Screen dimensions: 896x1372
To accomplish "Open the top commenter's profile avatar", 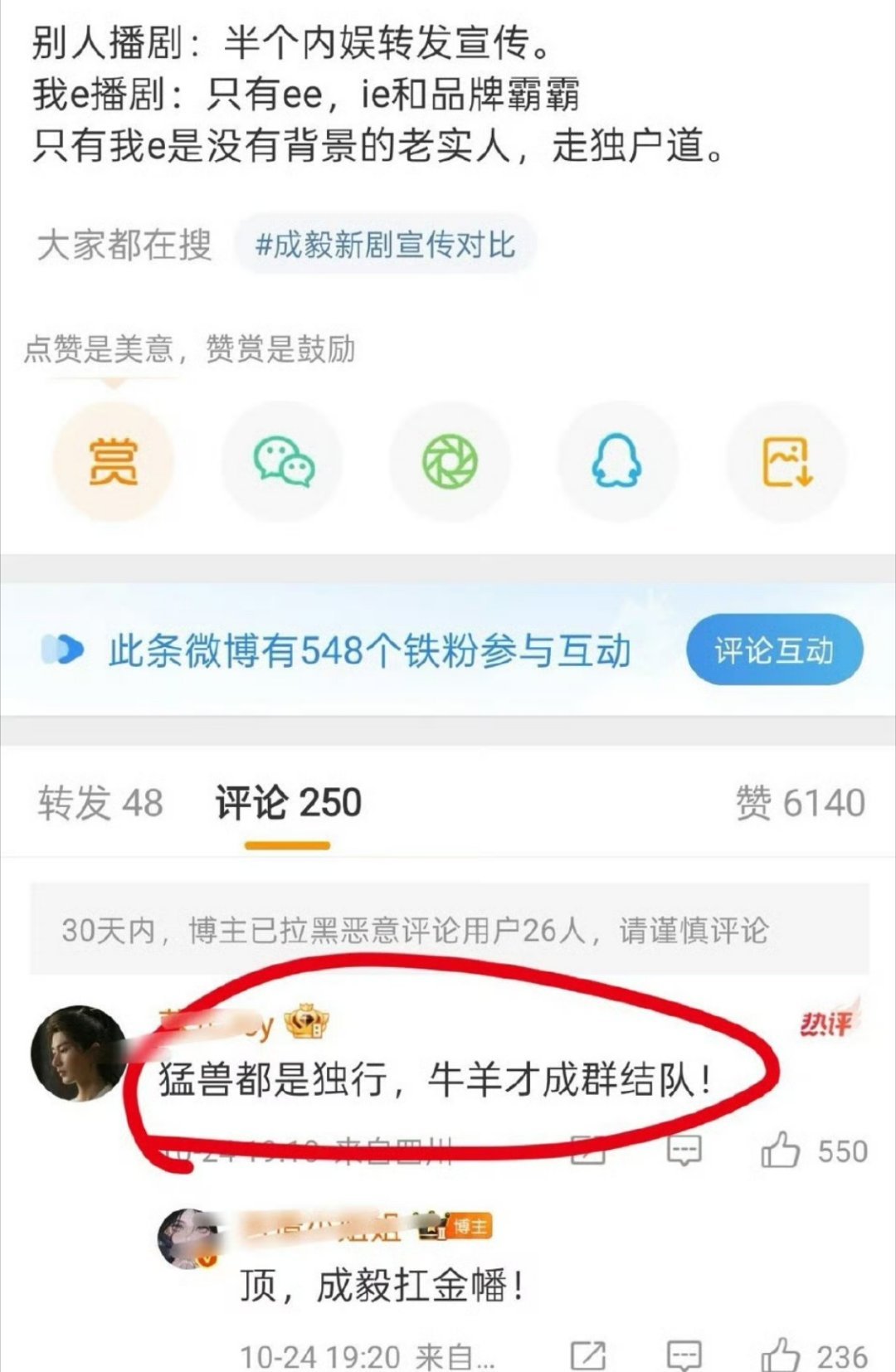I will (78, 1053).
